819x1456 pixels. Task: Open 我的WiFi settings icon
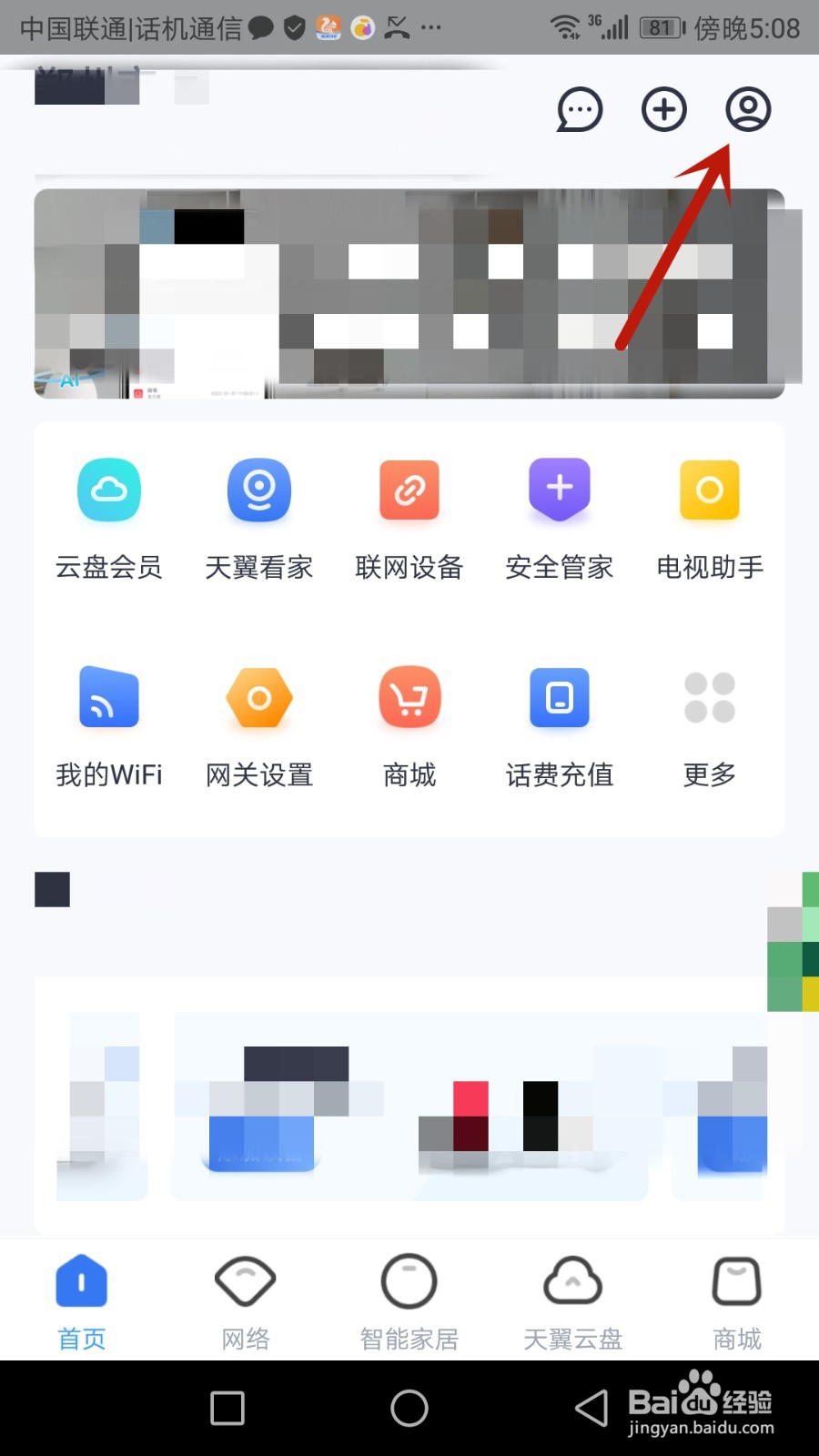coord(108,723)
